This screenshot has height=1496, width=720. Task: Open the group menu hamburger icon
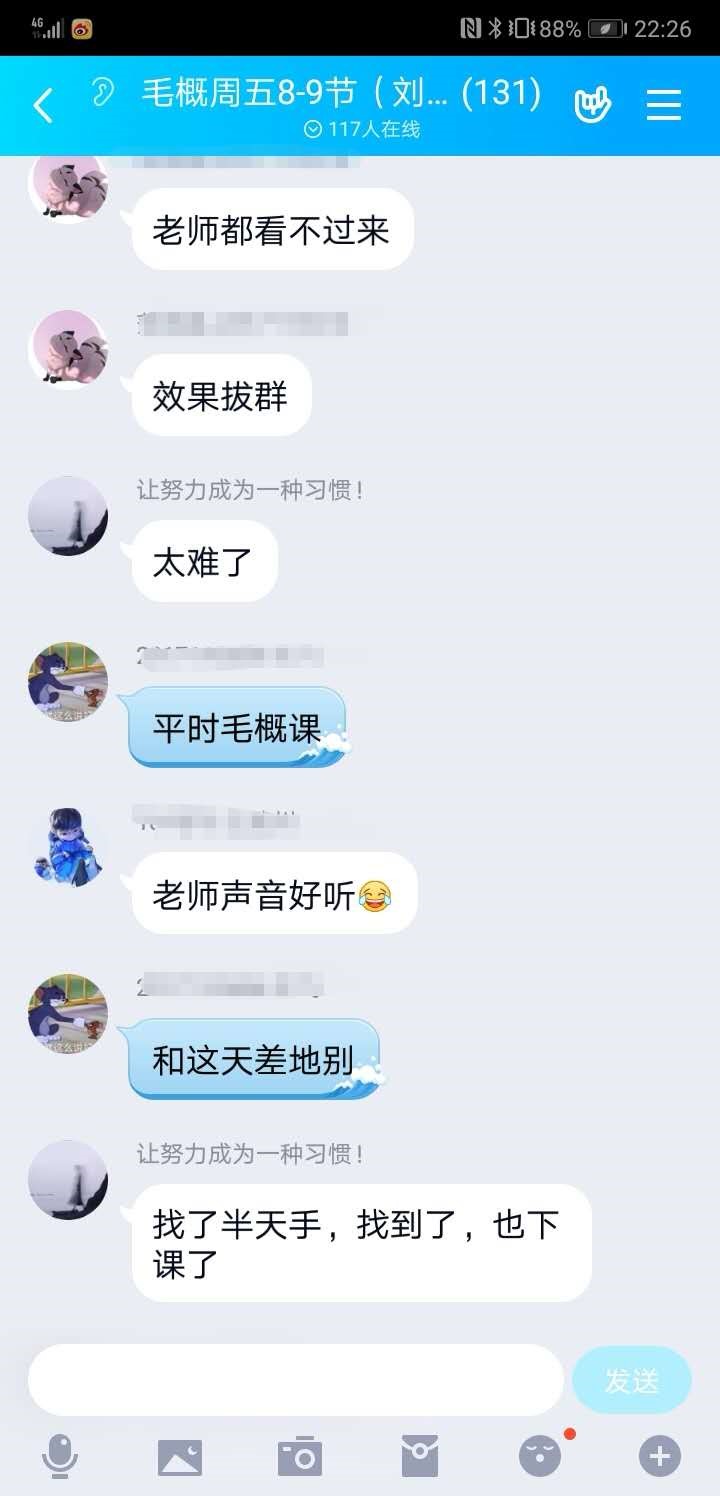tap(664, 105)
